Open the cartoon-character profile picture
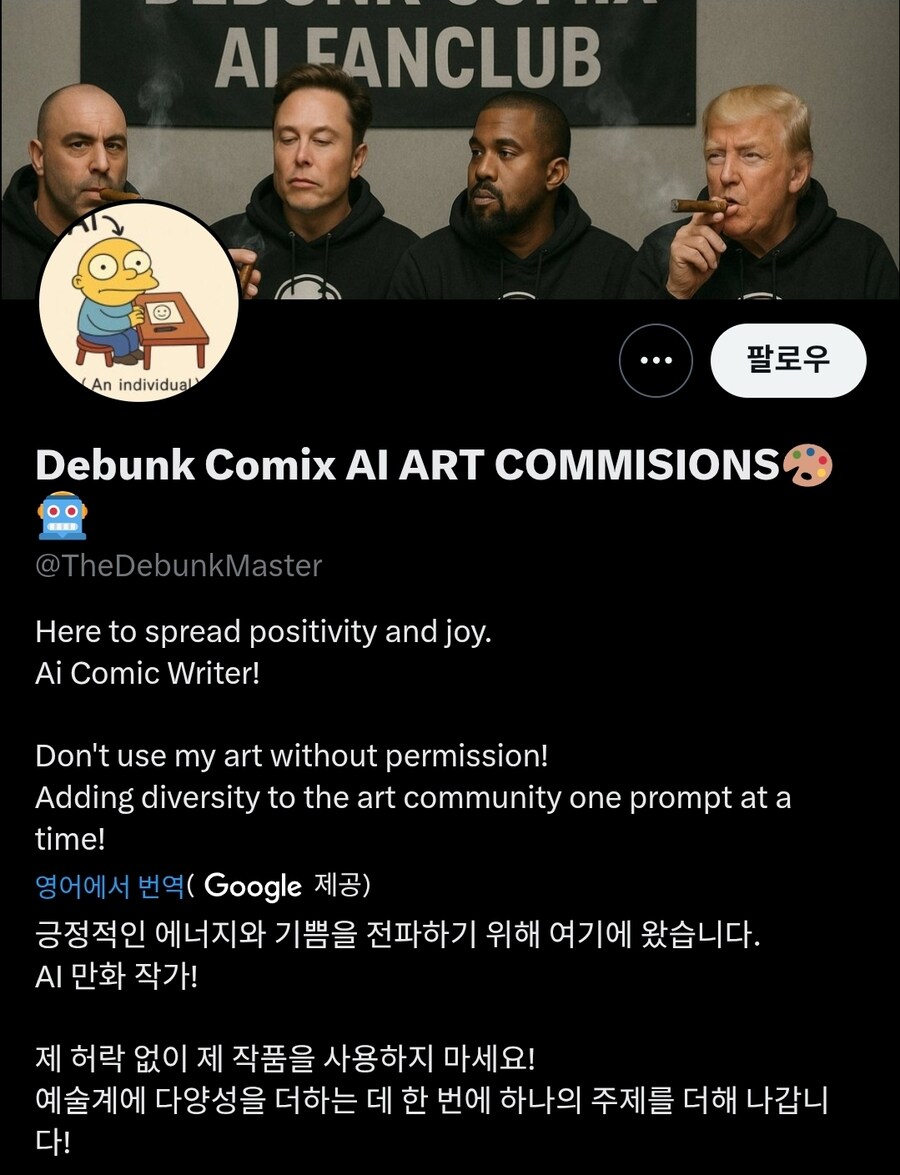Image resolution: width=900 pixels, height=1175 pixels. tap(140, 300)
